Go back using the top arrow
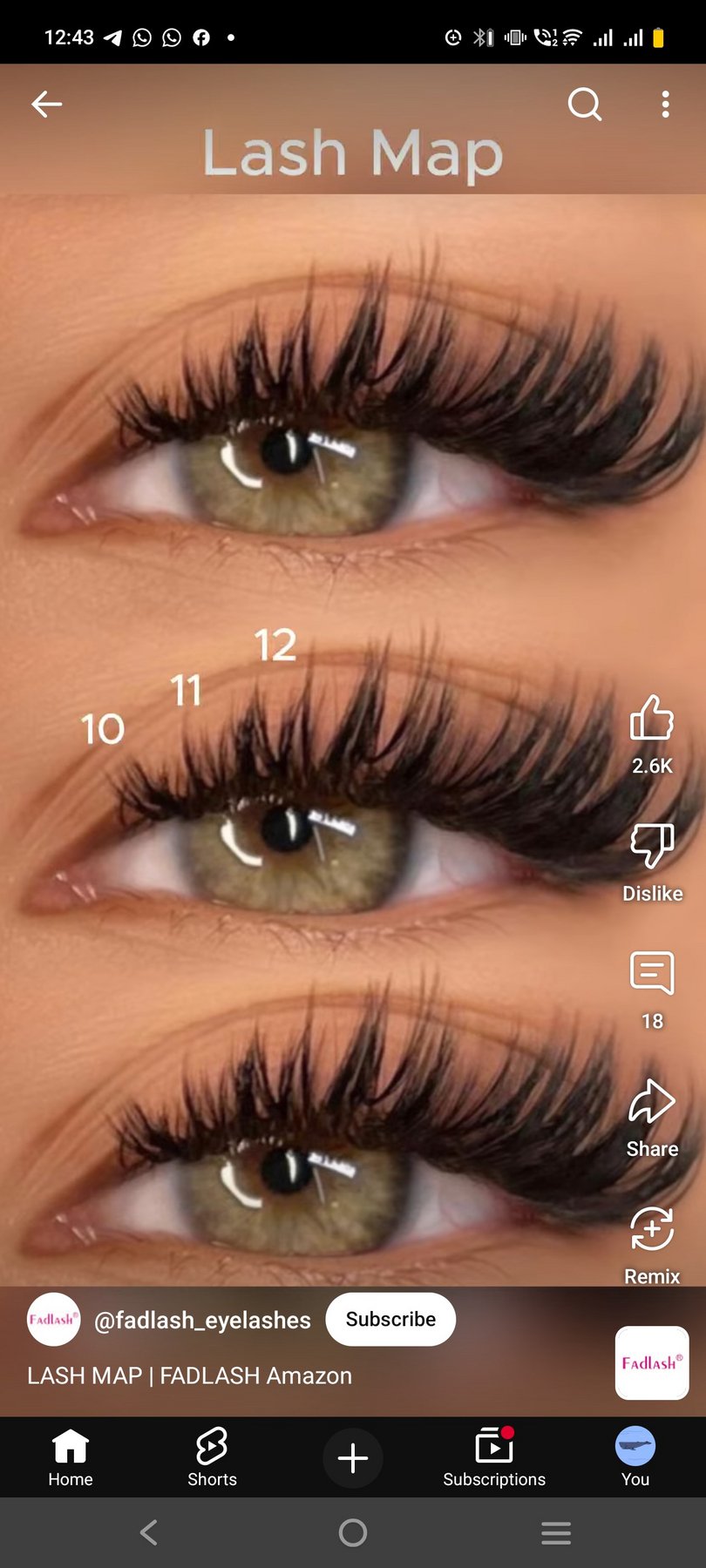This screenshot has height=1568, width=706. [47, 105]
